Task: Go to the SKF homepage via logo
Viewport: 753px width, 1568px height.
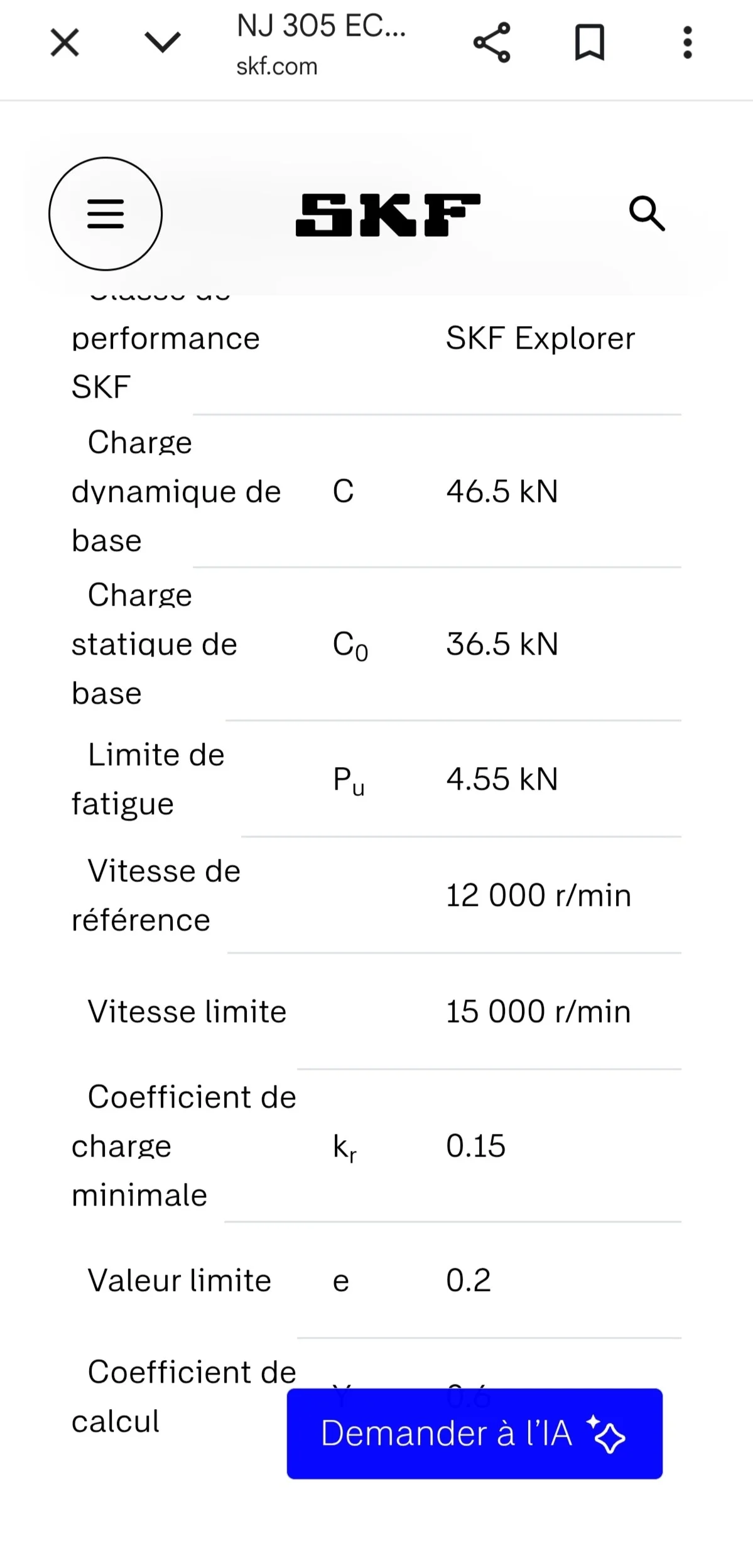Action: [x=388, y=215]
